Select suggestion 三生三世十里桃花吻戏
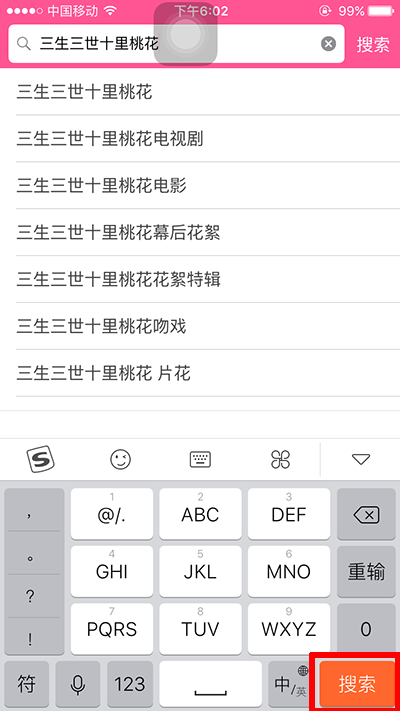This screenshot has width=400, height=711. tap(200, 326)
